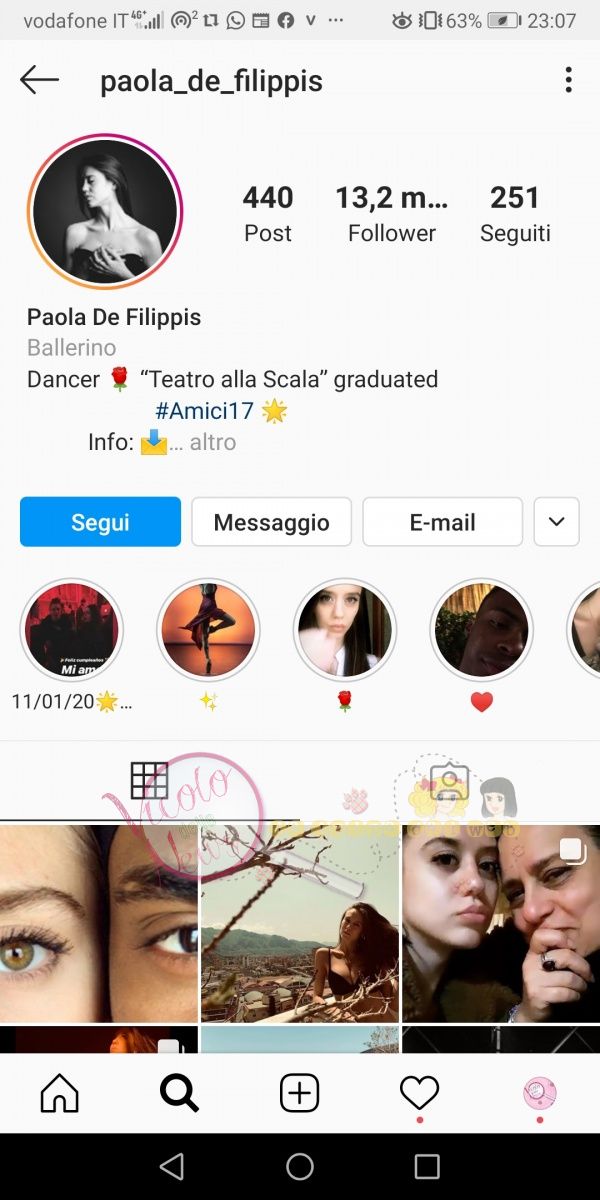600x1200 pixels.
Task: View the profile picture story
Action: (x=104, y=211)
